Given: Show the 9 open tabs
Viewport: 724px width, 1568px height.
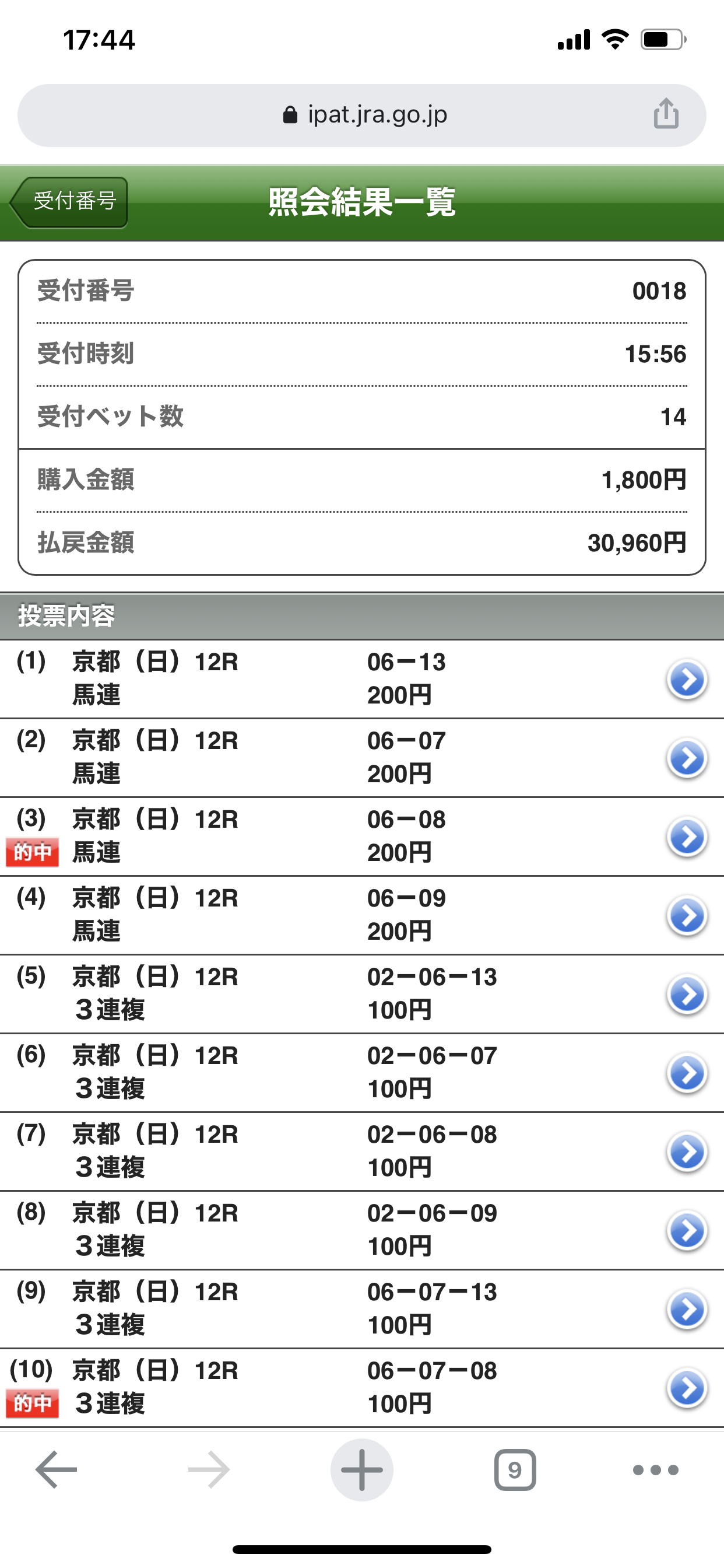Looking at the screenshot, I should (515, 1469).
